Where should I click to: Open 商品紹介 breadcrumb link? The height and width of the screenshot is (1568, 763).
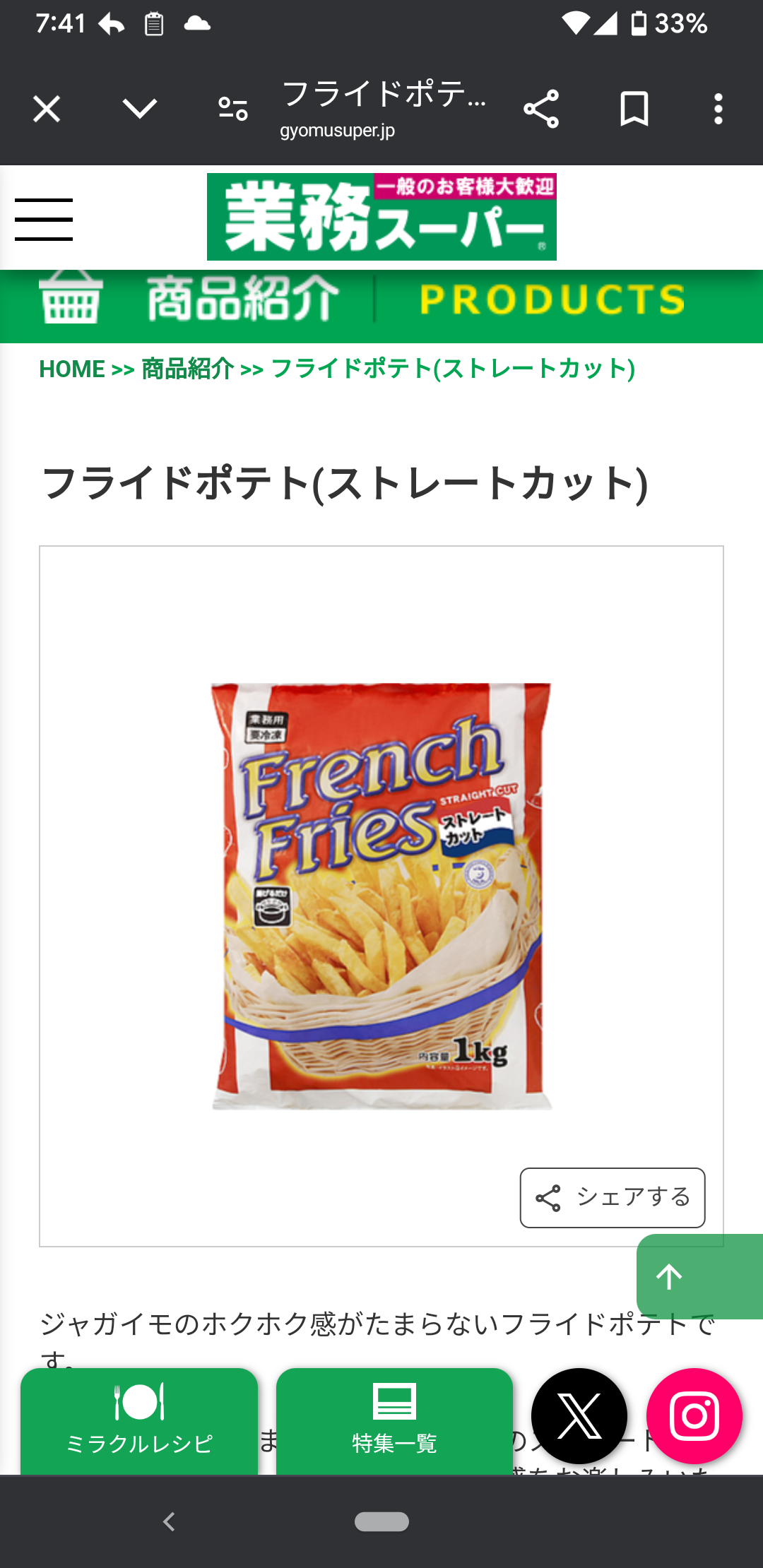click(x=187, y=369)
